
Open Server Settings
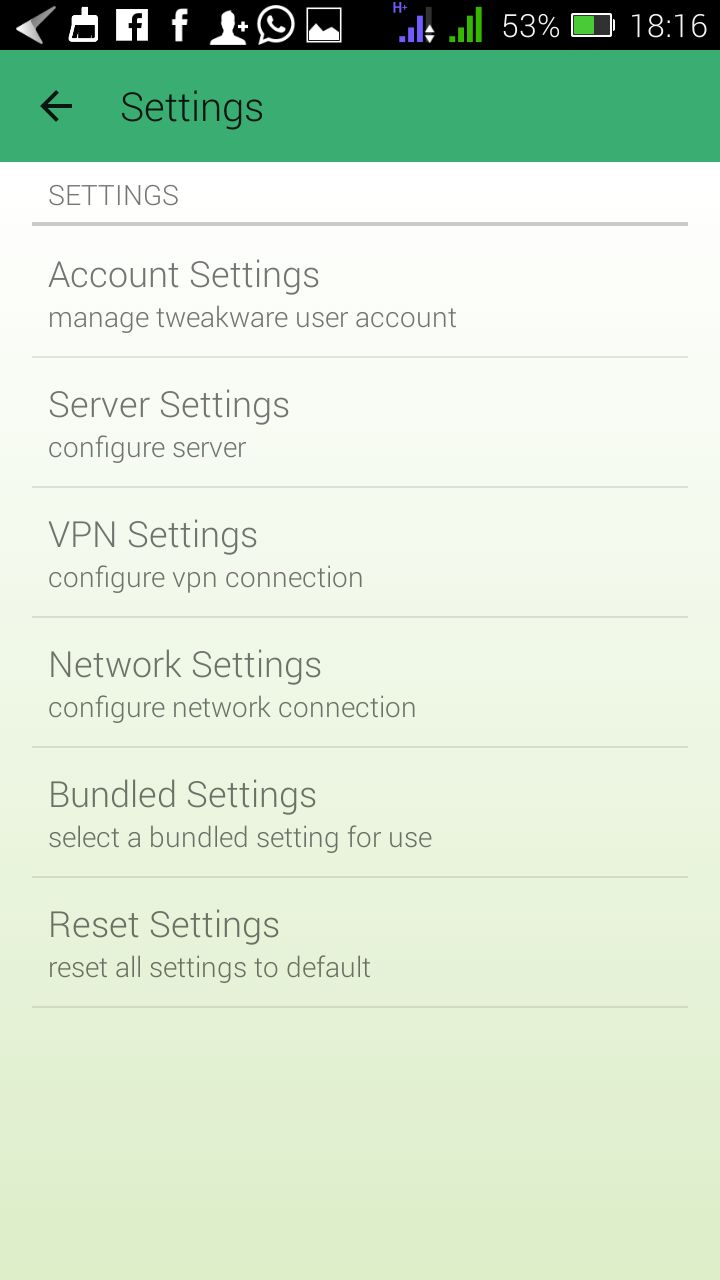point(359,423)
